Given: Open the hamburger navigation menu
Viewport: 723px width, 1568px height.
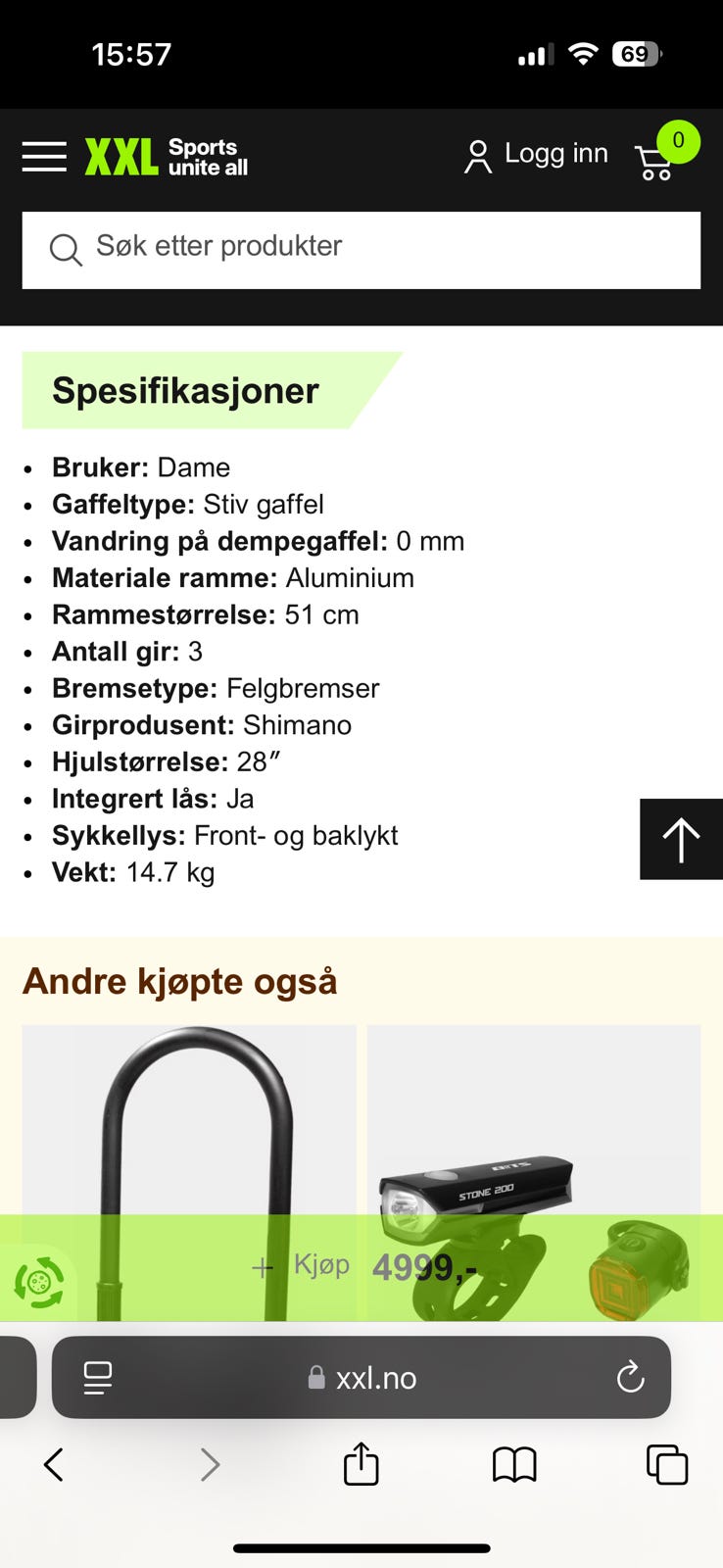Looking at the screenshot, I should click(x=43, y=157).
